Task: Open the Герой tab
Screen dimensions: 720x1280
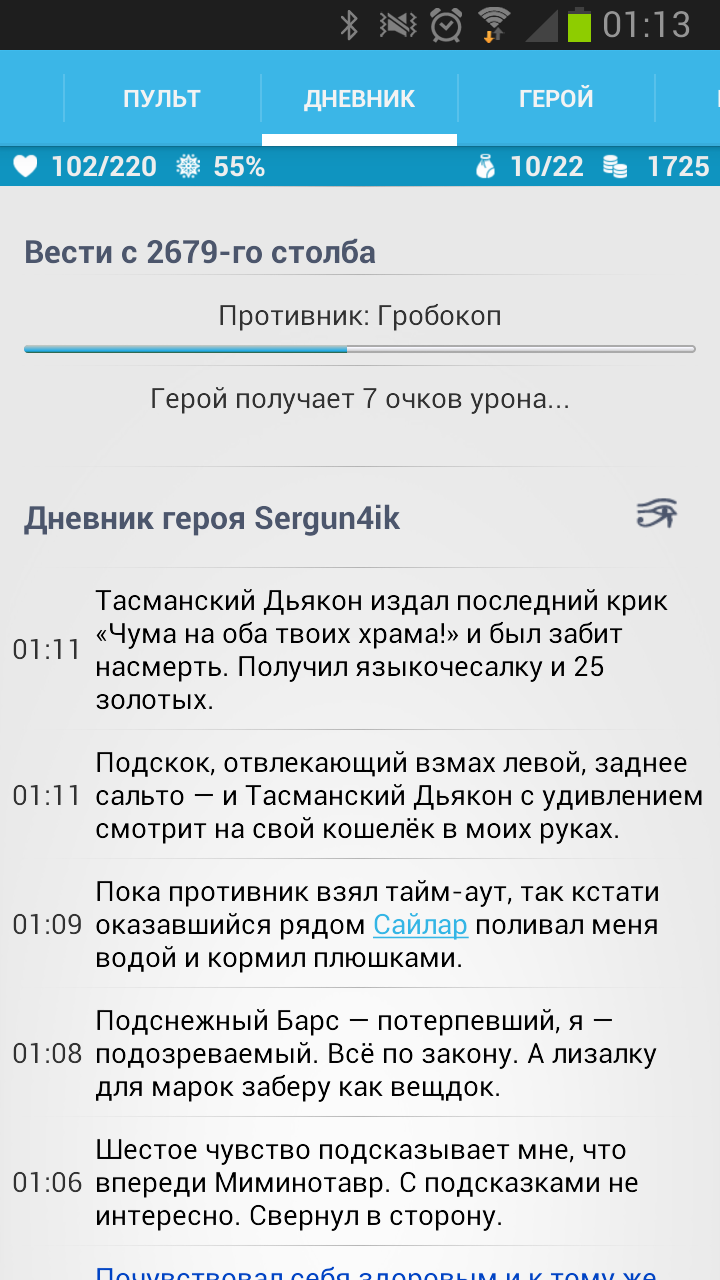Action: tap(556, 99)
